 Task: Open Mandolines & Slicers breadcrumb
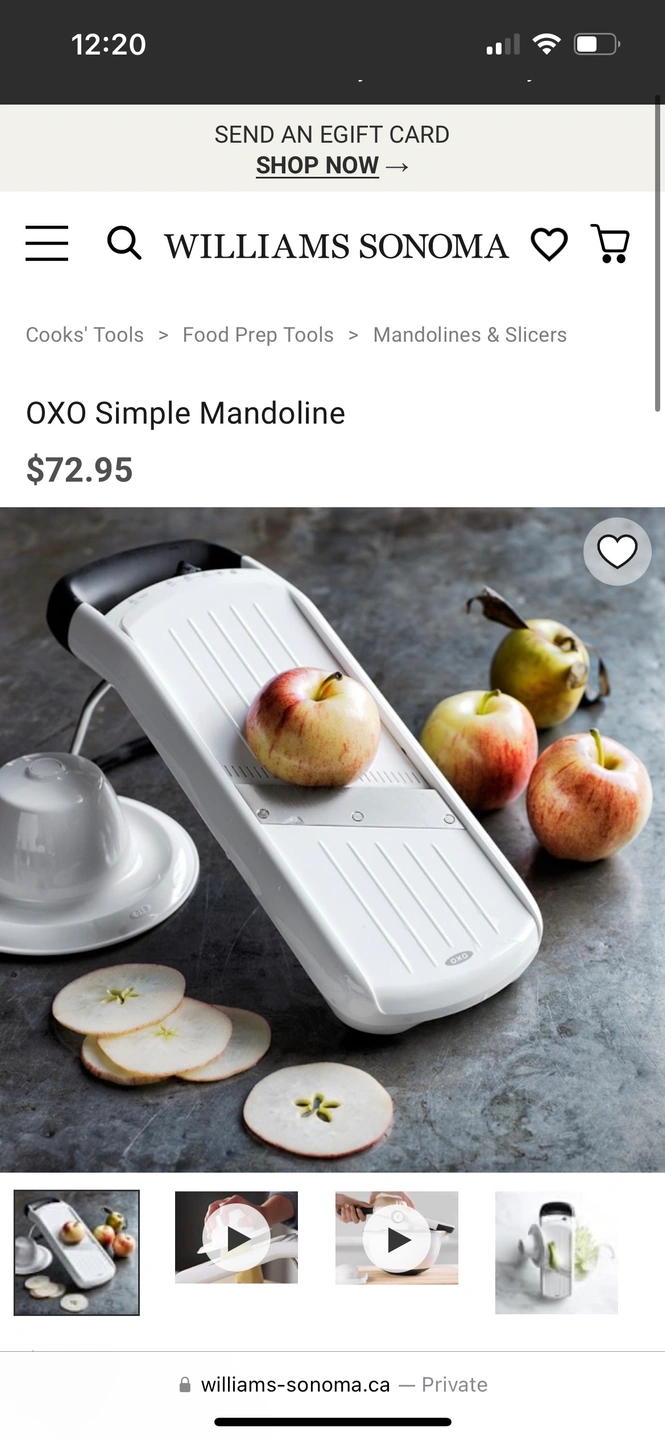[x=469, y=335]
